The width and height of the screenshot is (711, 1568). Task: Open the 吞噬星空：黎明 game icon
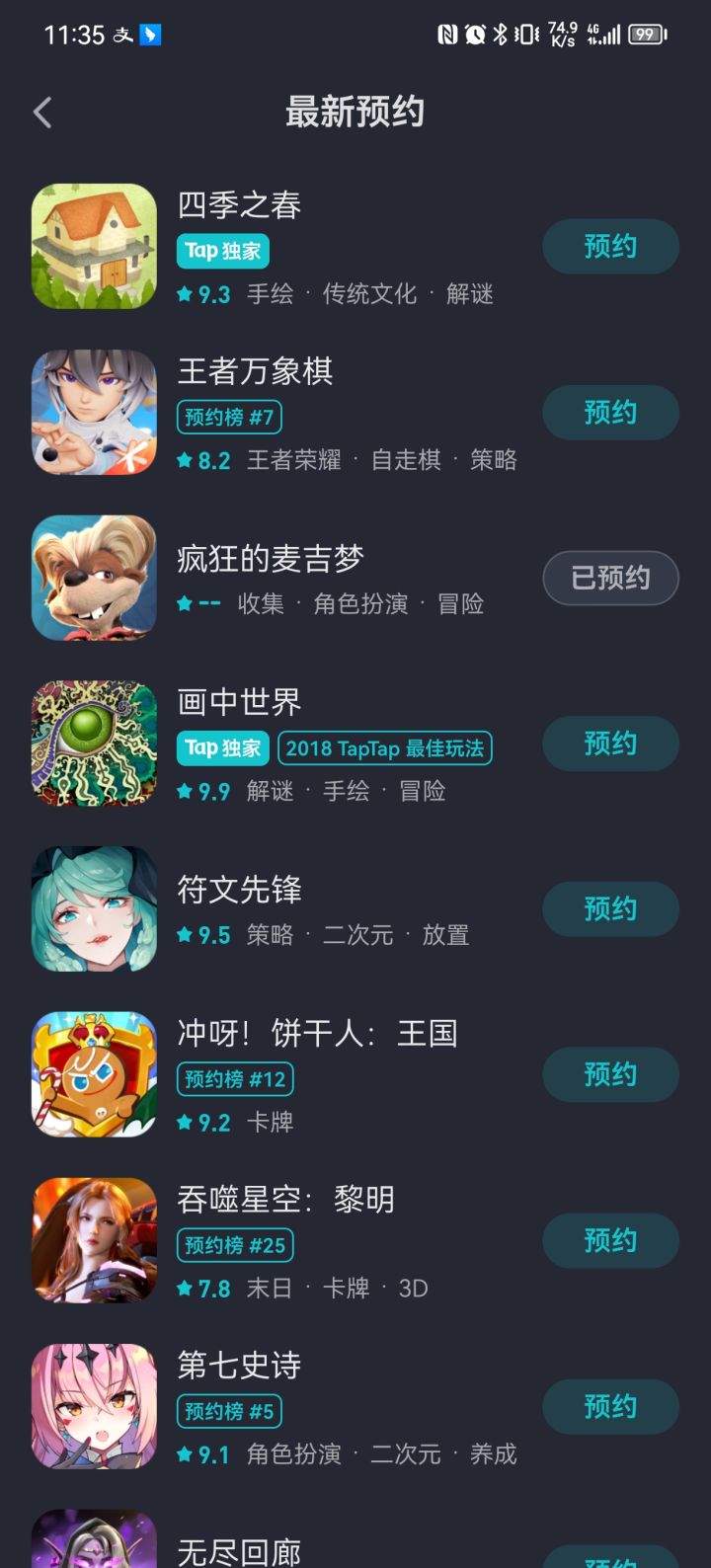point(94,1239)
